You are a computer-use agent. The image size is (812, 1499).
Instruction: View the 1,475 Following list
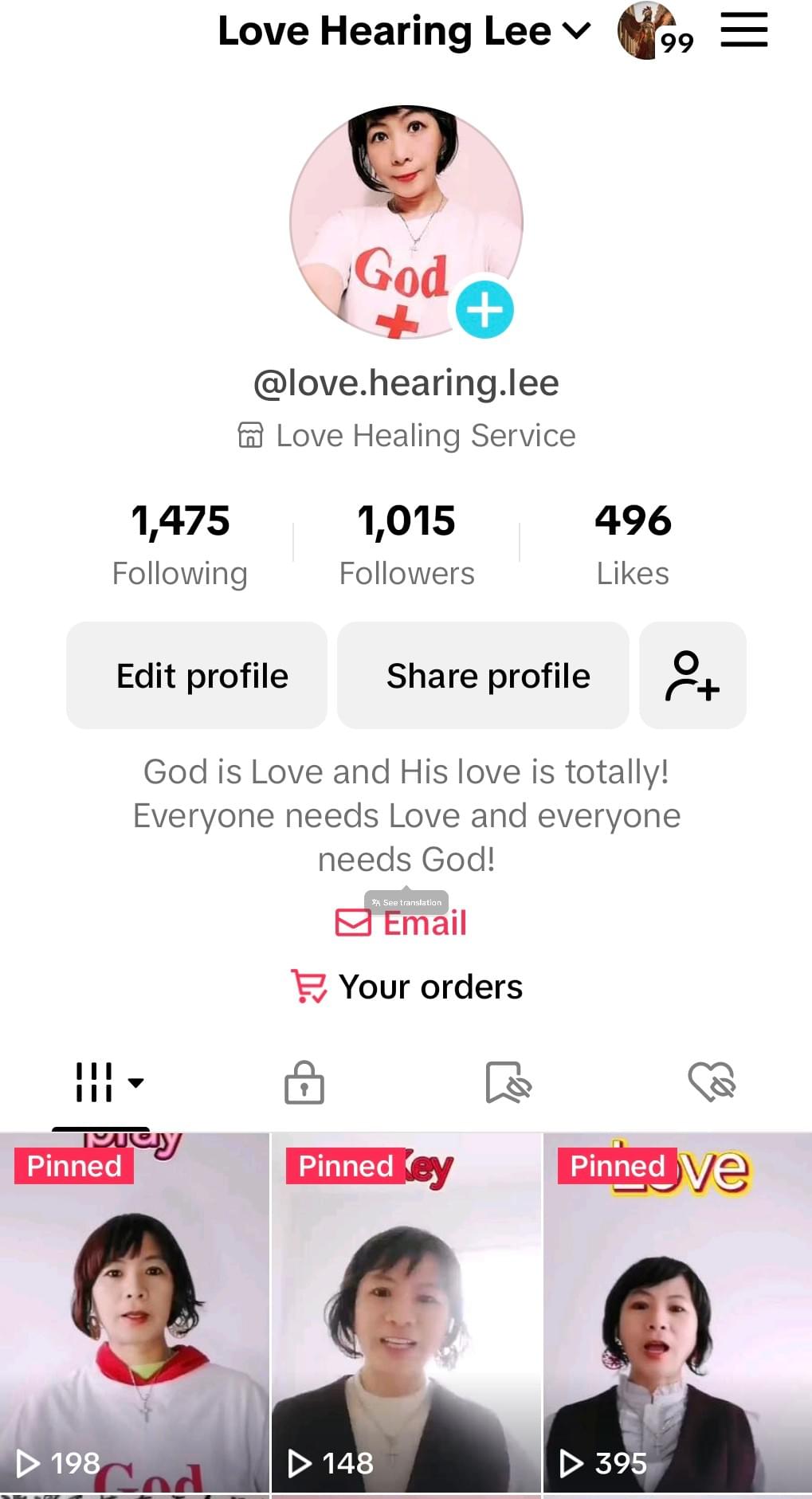pyautogui.click(x=180, y=543)
